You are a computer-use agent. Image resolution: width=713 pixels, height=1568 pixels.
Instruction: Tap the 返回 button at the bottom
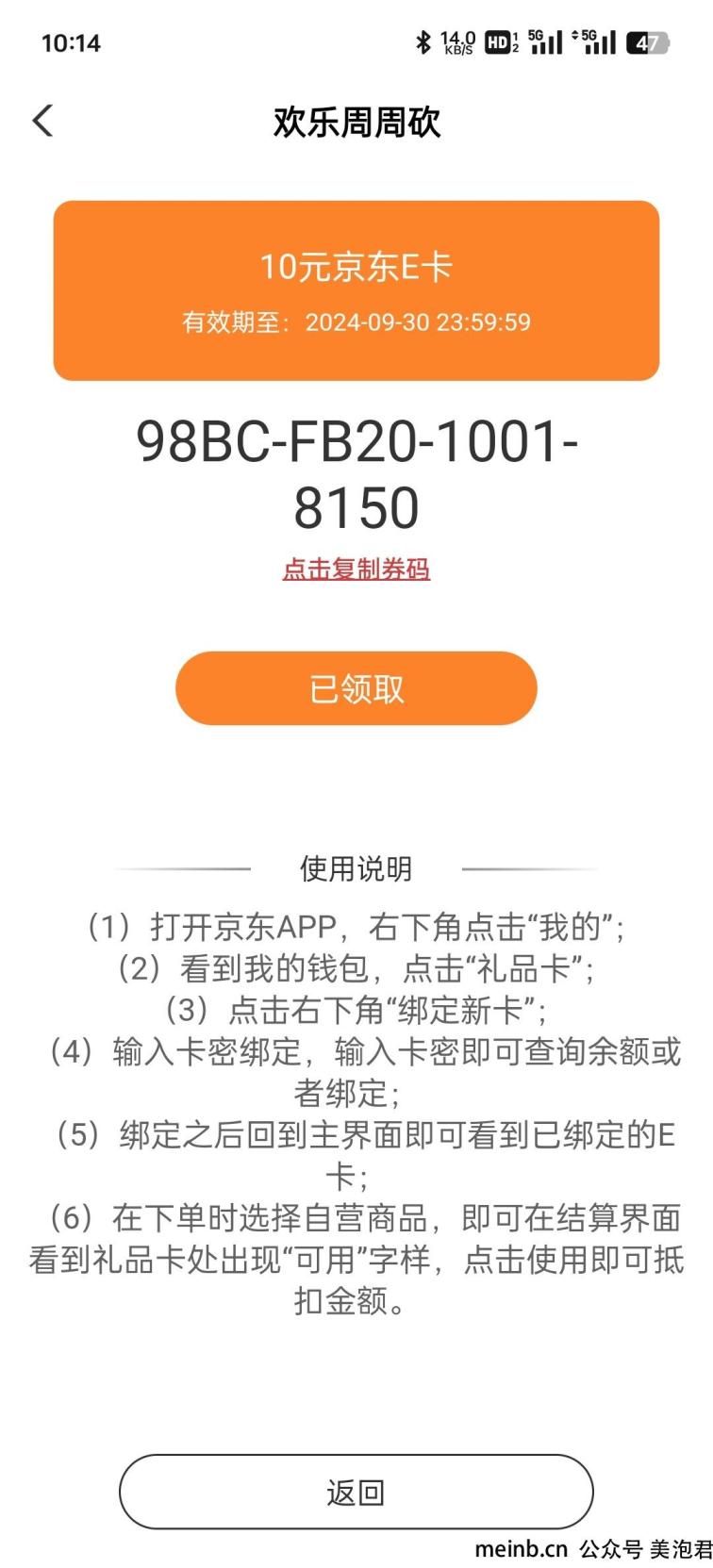[x=356, y=1493]
